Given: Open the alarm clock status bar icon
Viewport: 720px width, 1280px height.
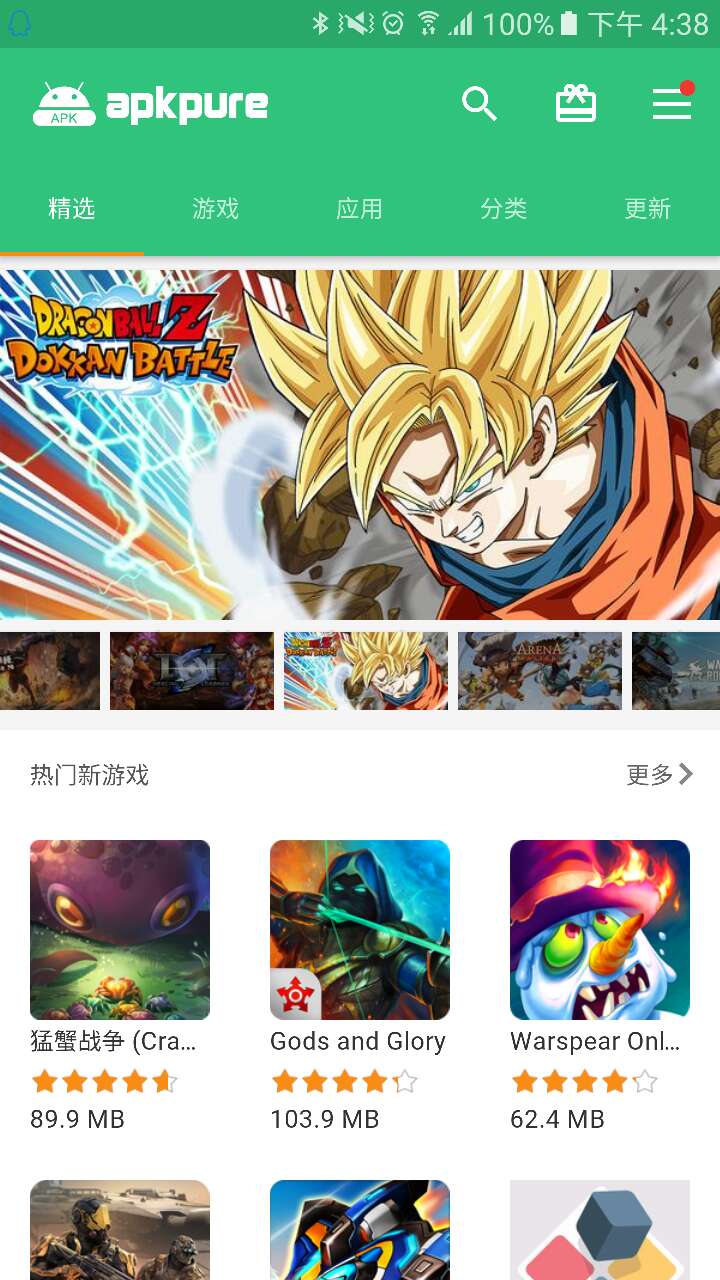Looking at the screenshot, I should click(x=393, y=22).
